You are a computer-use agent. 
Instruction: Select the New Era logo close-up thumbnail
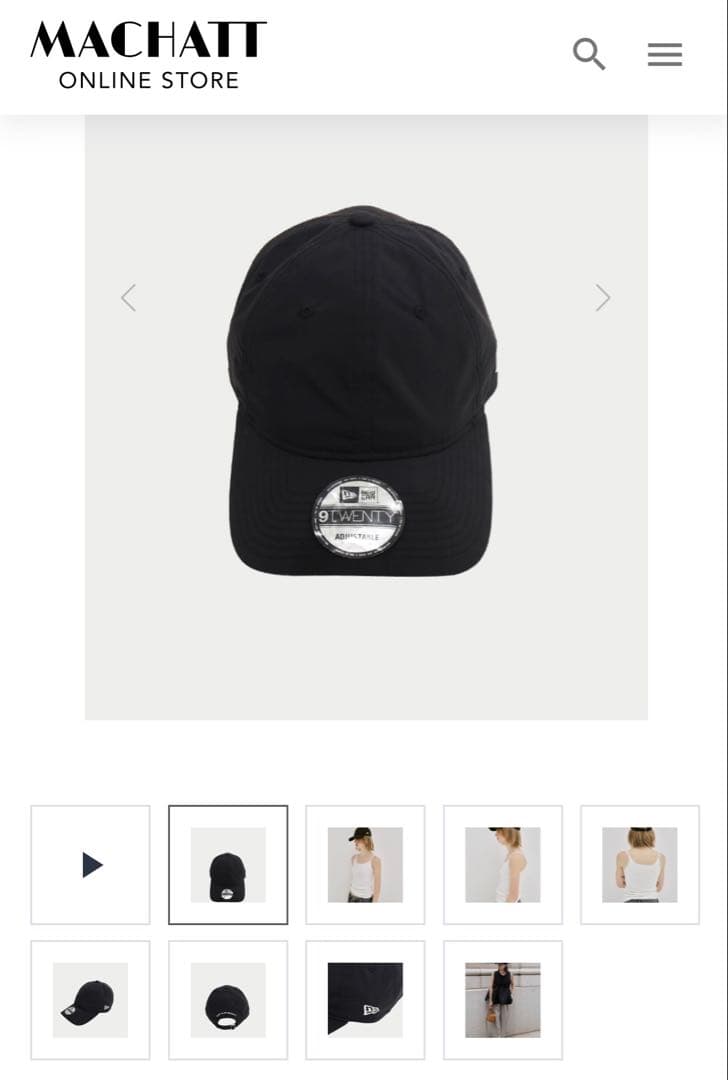(364, 1000)
